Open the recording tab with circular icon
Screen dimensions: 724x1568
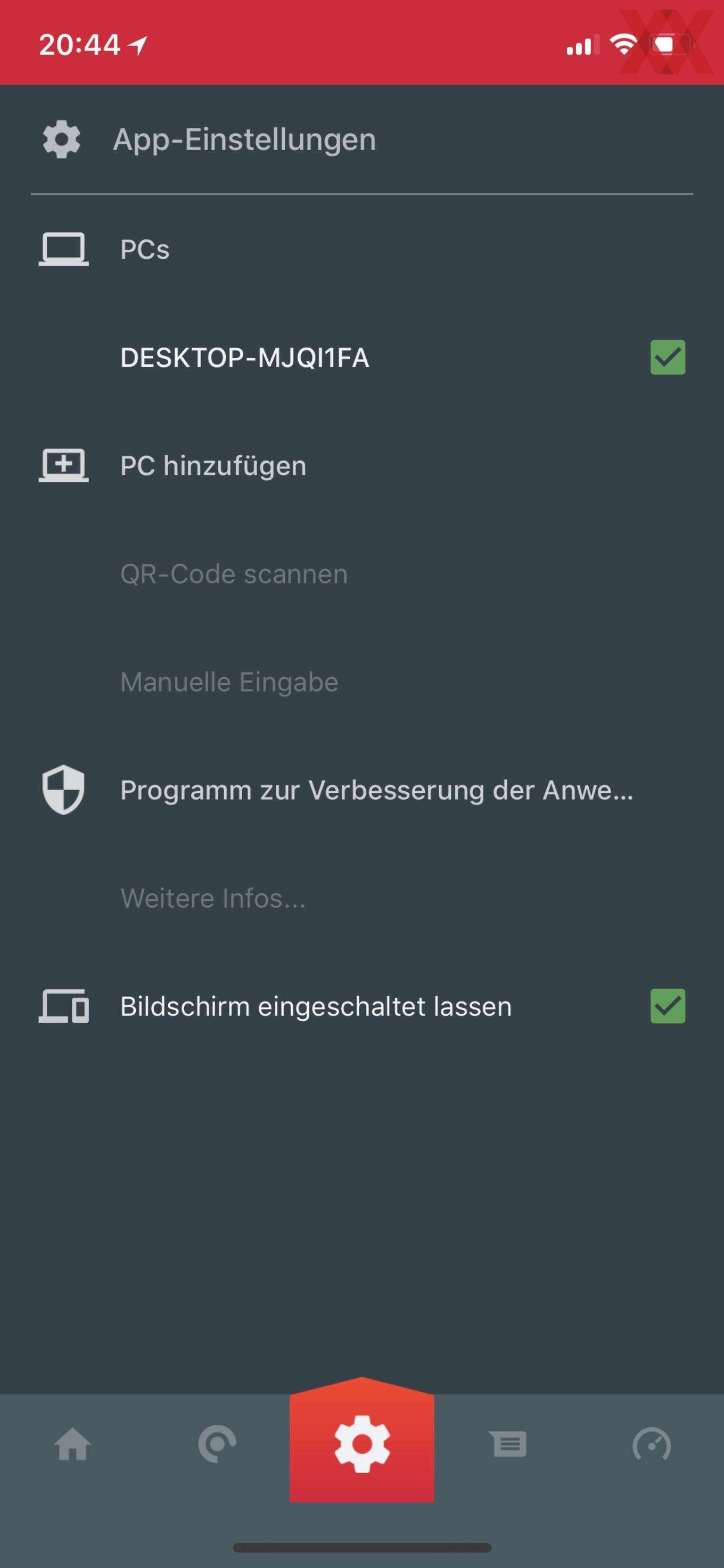[217, 1444]
